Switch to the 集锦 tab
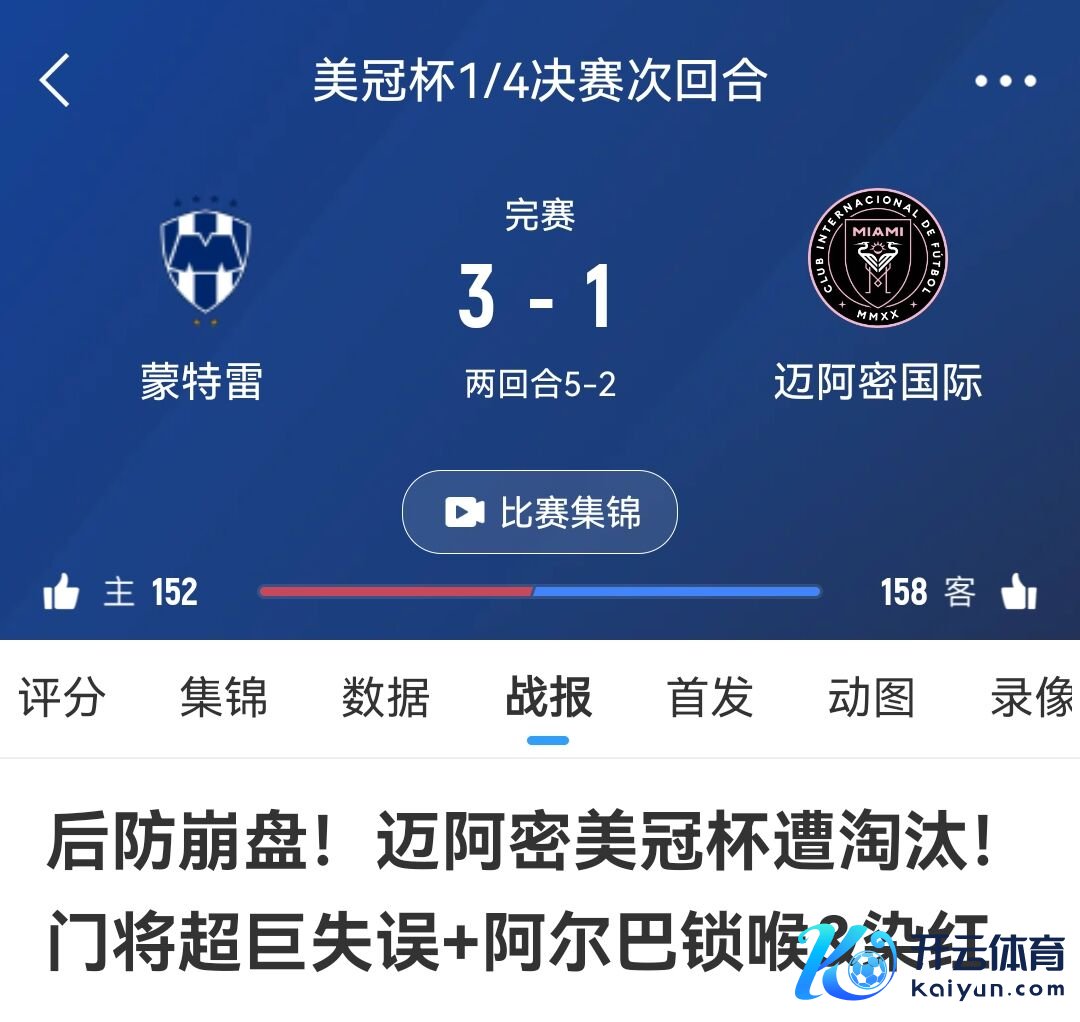Viewport: 1080px width, 1022px height. [x=224, y=697]
